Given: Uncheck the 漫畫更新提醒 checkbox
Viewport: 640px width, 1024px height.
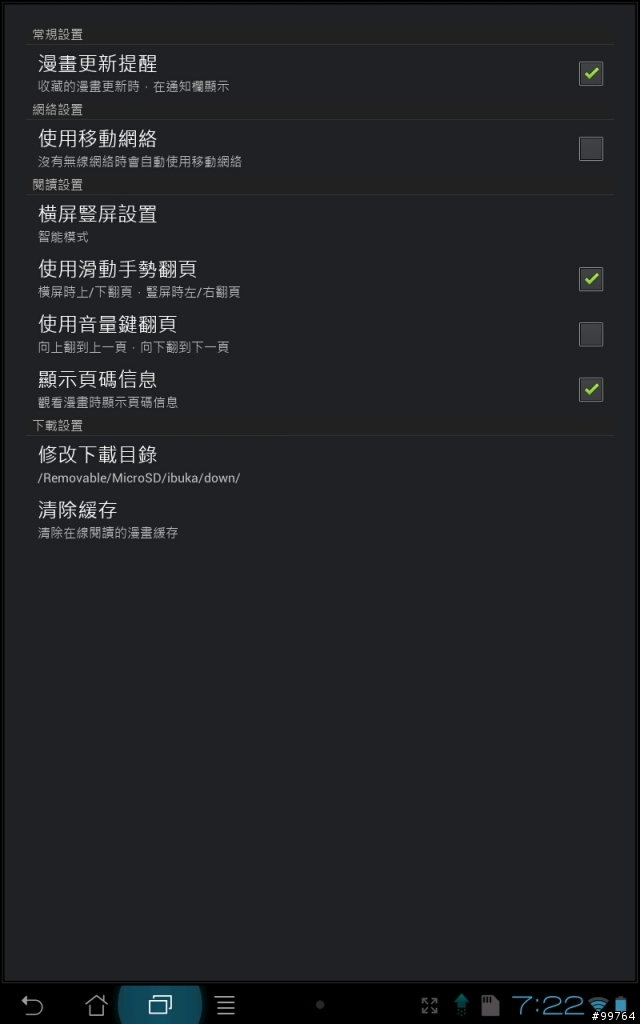Looking at the screenshot, I should pyautogui.click(x=590, y=73).
